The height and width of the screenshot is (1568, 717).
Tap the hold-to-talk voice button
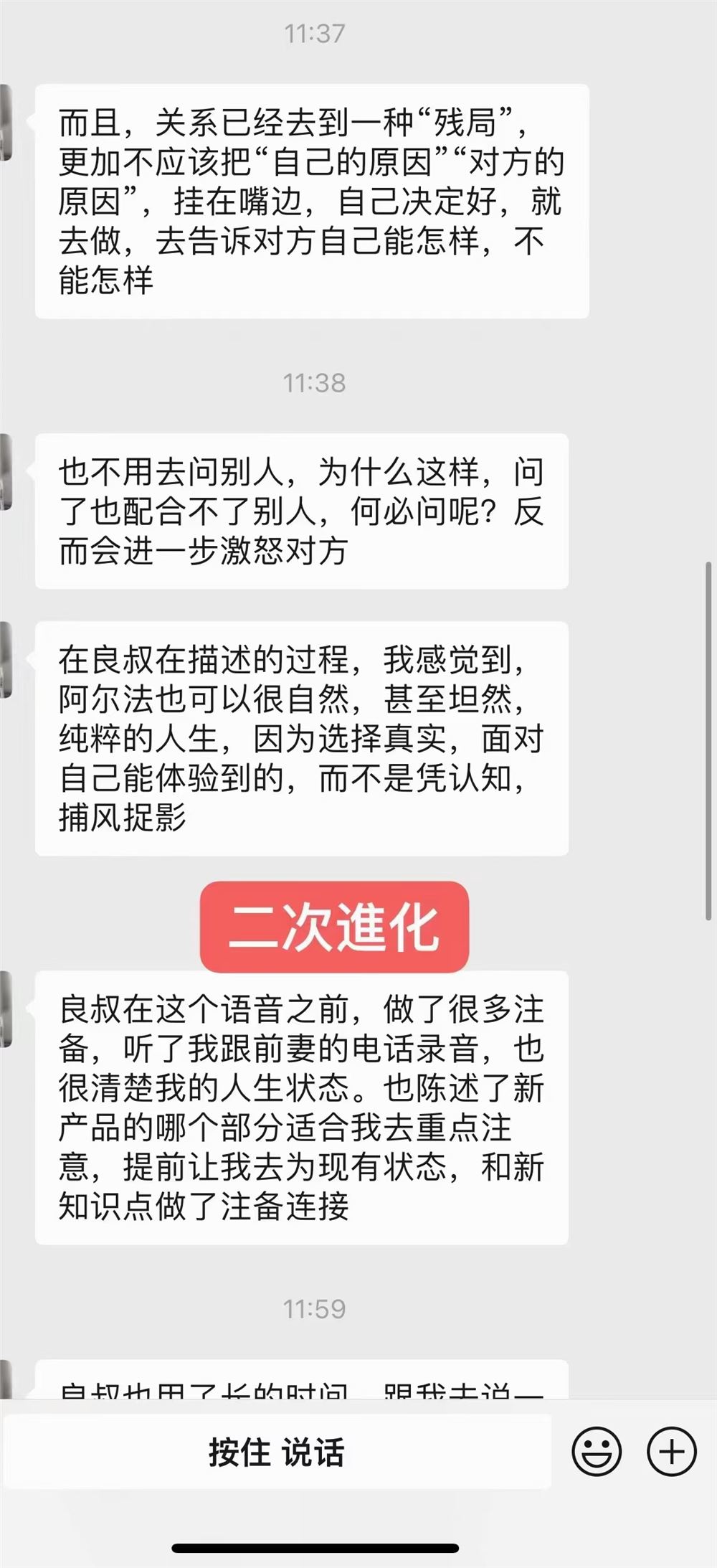[x=277, y=1452]
